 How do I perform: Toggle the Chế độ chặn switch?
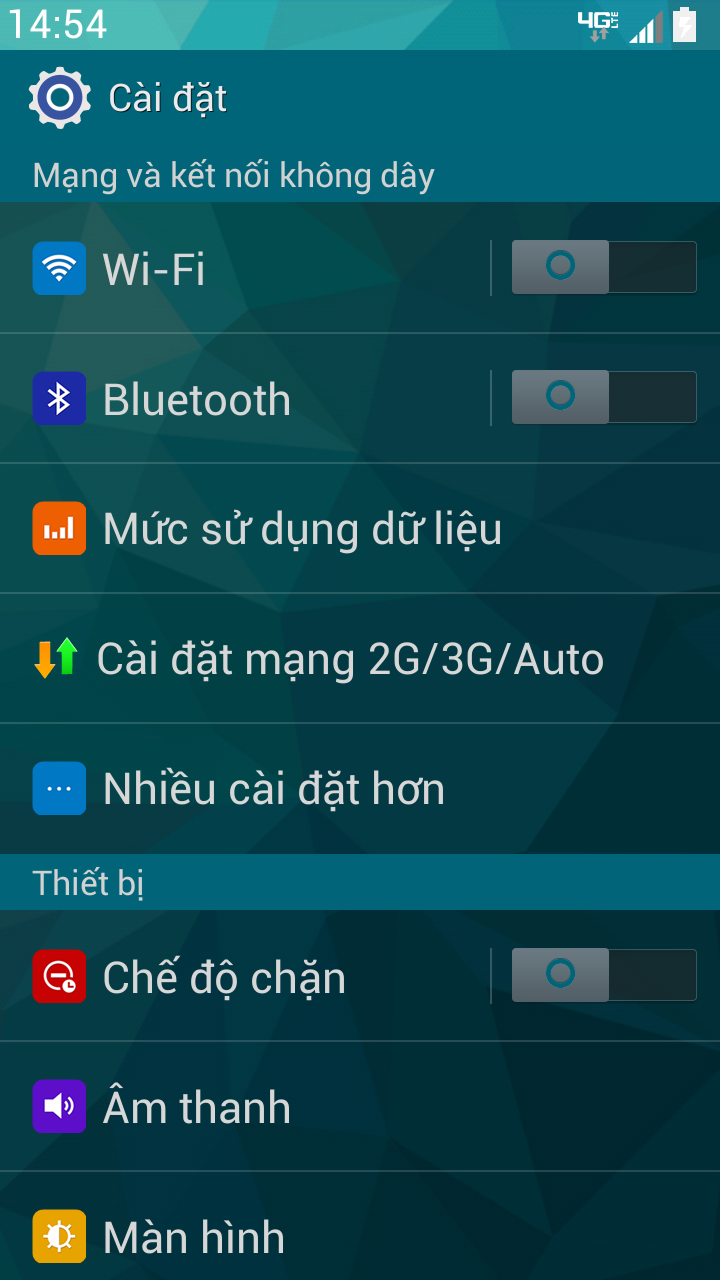604,975
